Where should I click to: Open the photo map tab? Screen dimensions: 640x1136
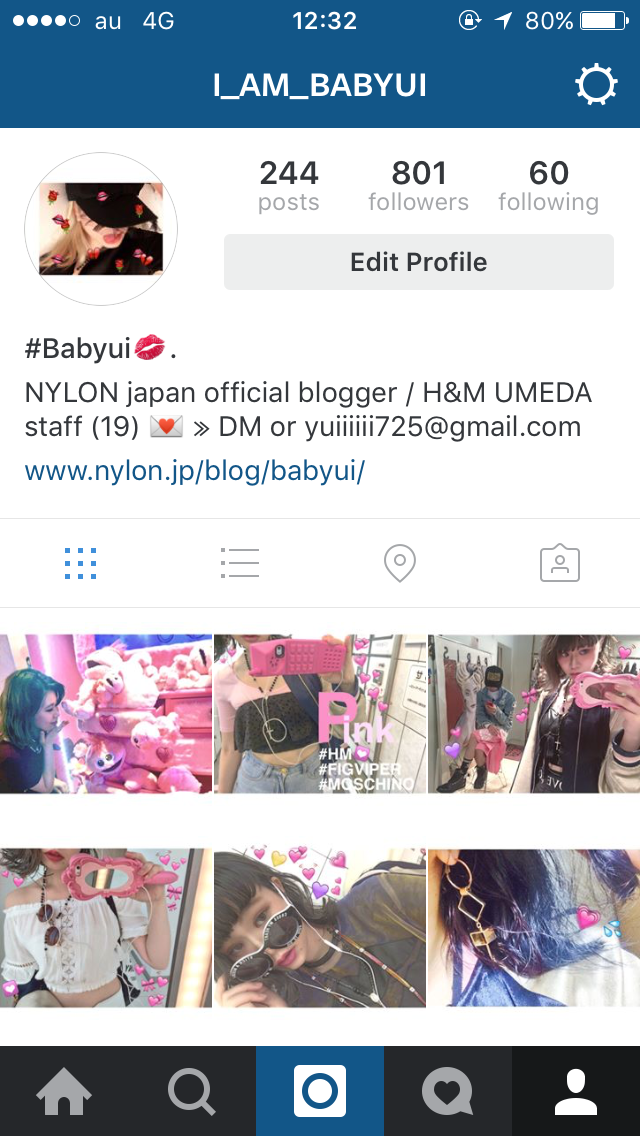click(x=400, y=563)
